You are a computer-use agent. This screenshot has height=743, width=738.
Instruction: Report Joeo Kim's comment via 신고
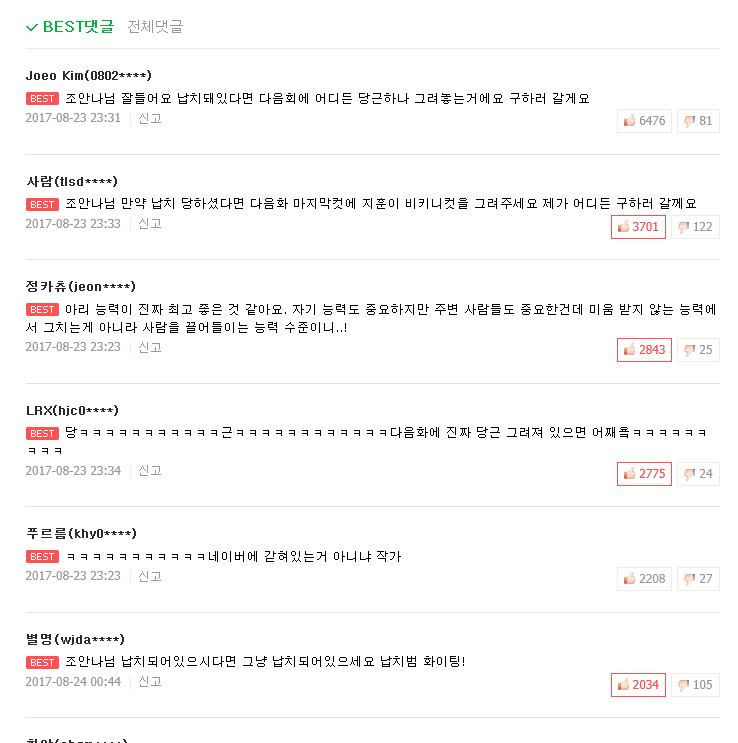(x=150, y=118)
